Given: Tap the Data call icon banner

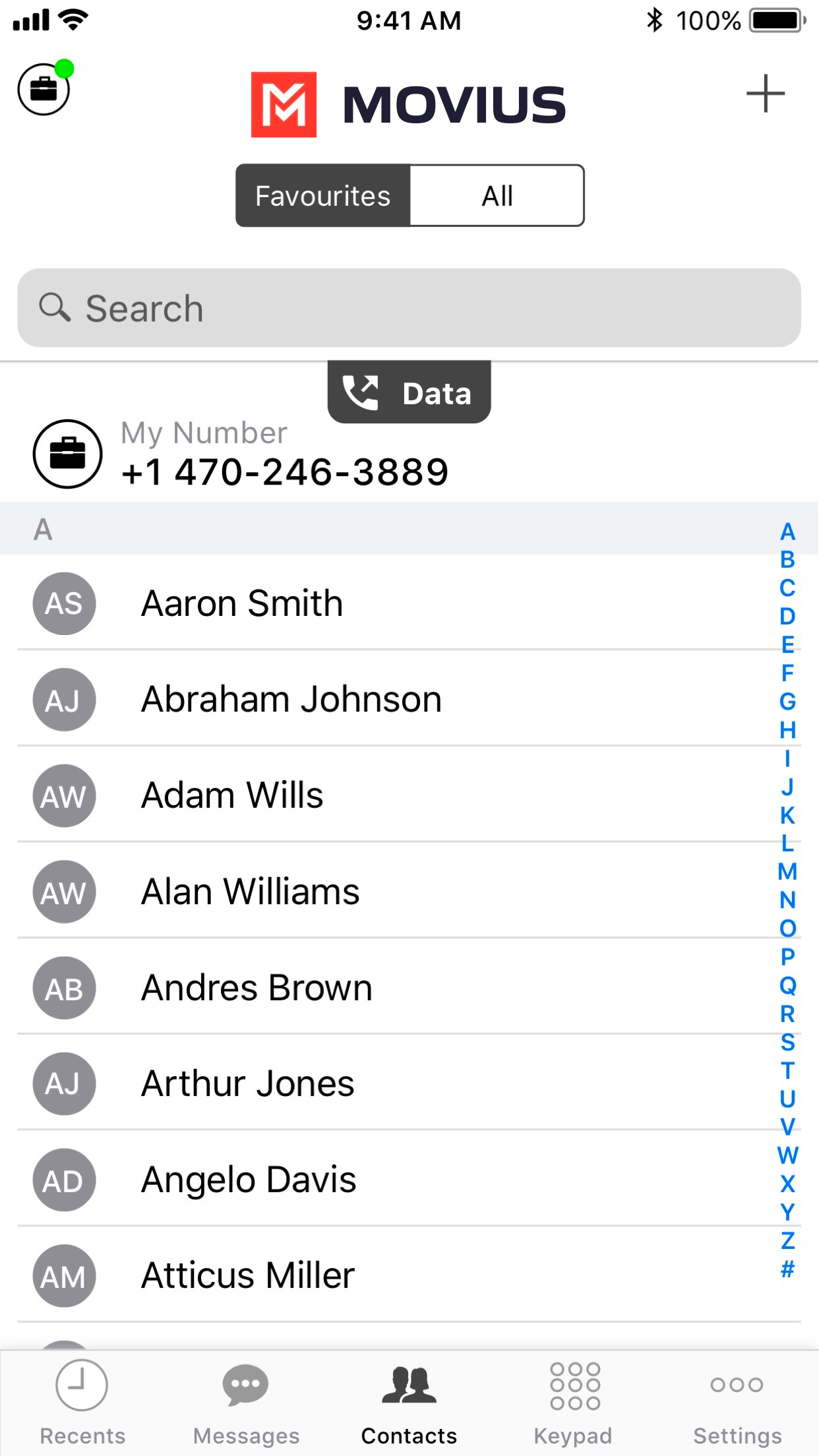Looking at the screenshot, I should 408,392.
